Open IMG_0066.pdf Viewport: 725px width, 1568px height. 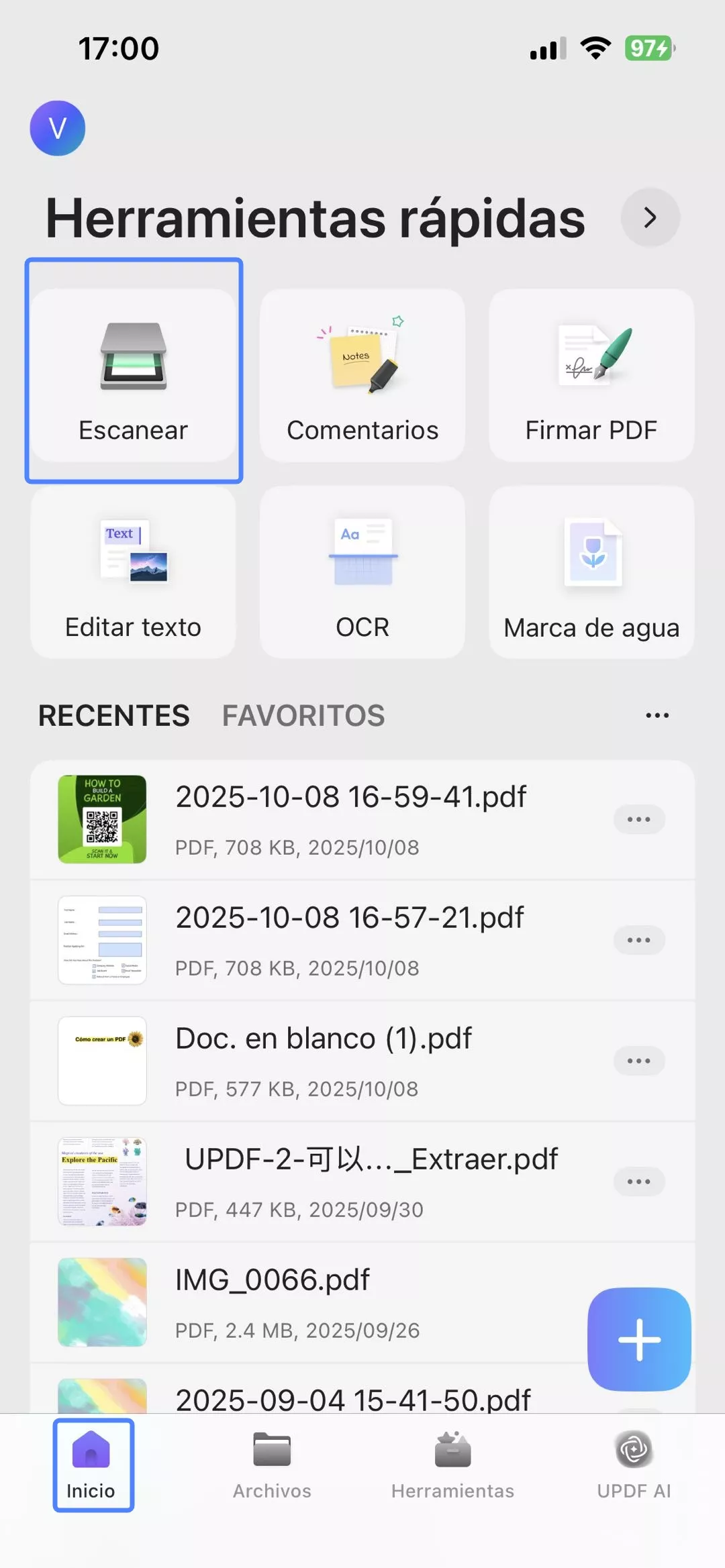tap(273, 1302)
